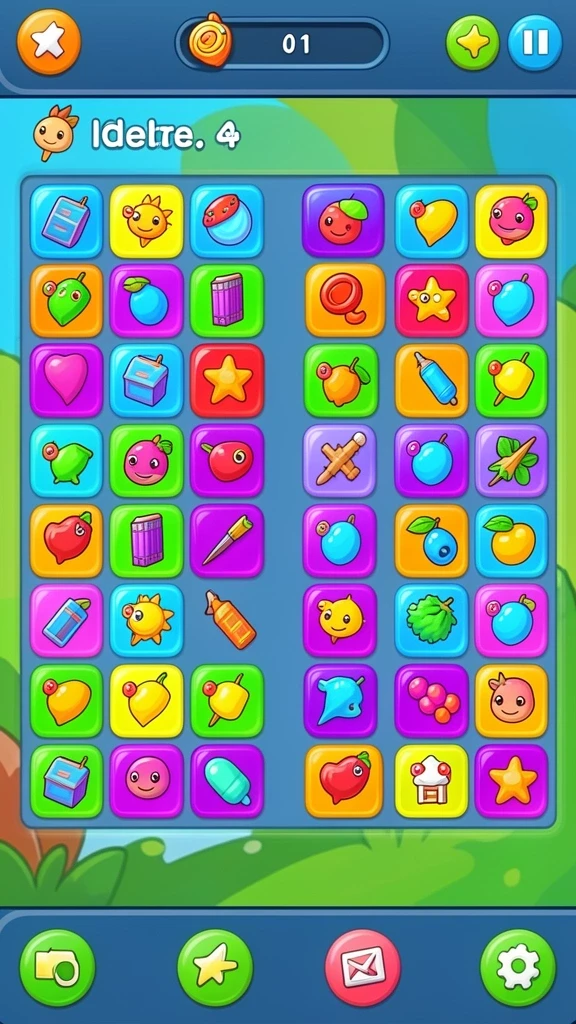Select the crossed sticks tile
576x1024 pixels.
[340, 460]
